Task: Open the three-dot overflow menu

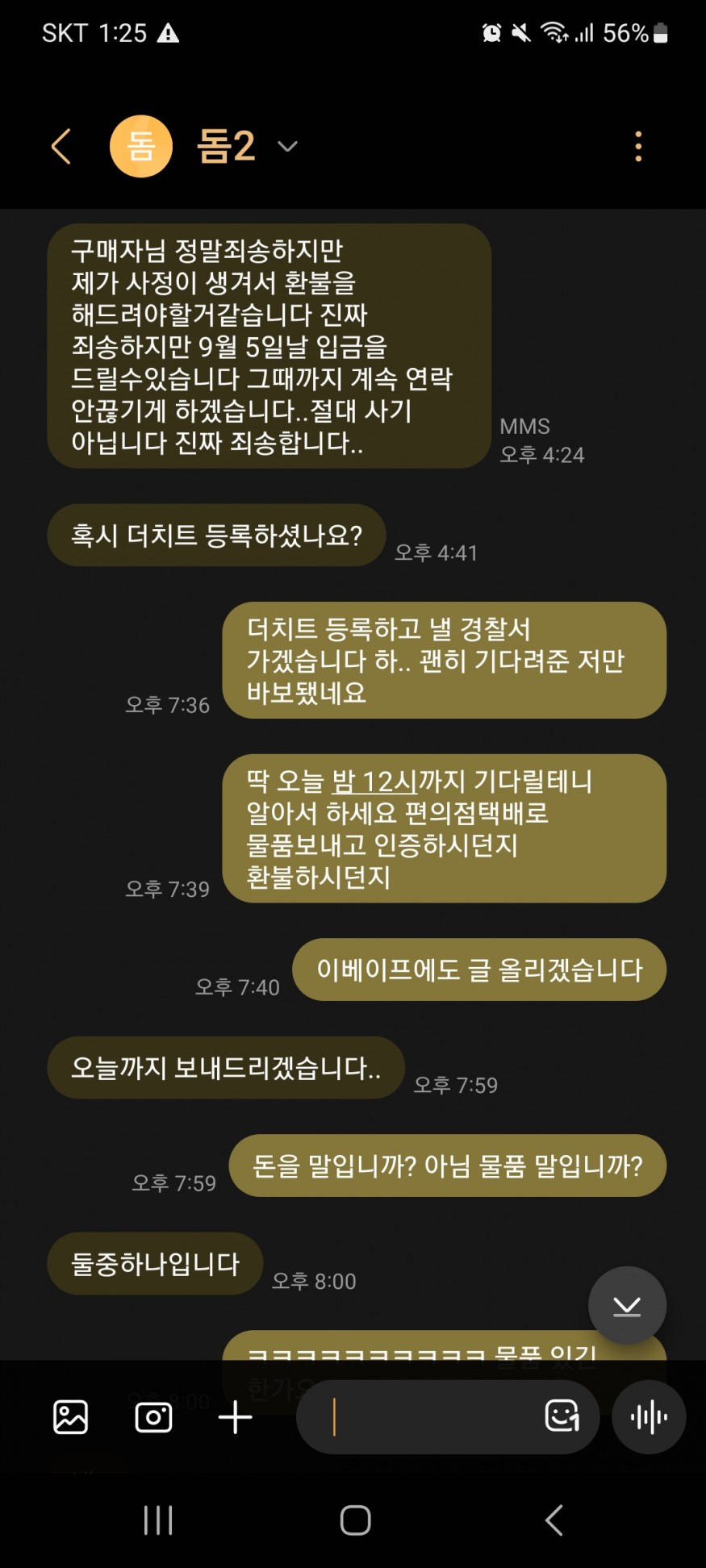Action: pos(638,146)
